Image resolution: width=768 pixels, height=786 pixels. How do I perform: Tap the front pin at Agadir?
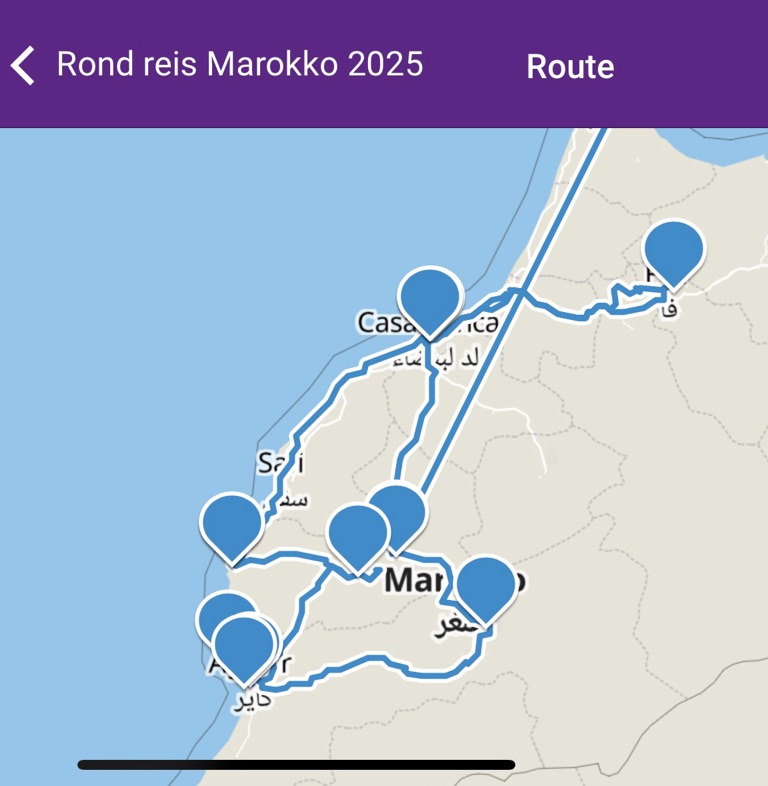coord(245,647)
